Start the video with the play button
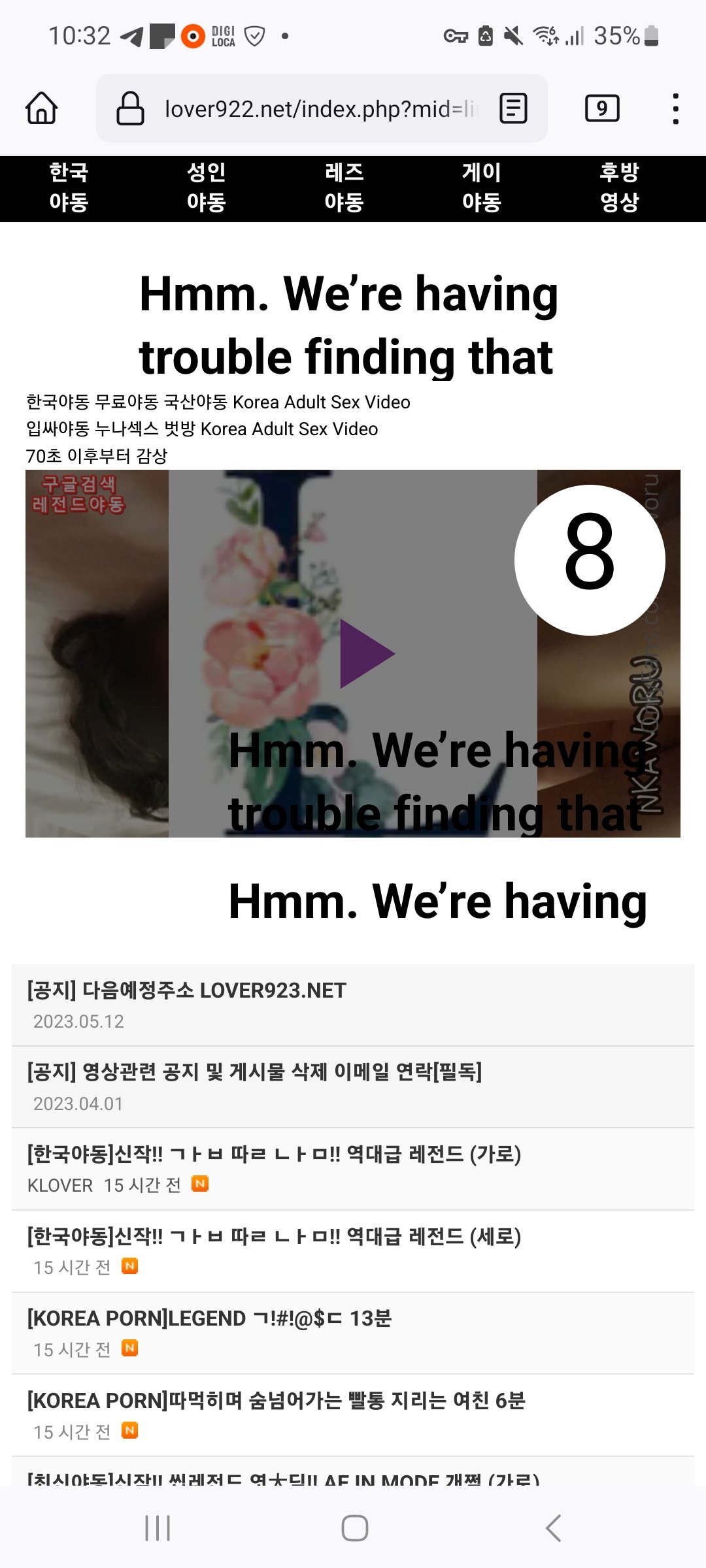 [x=366, y=654]
